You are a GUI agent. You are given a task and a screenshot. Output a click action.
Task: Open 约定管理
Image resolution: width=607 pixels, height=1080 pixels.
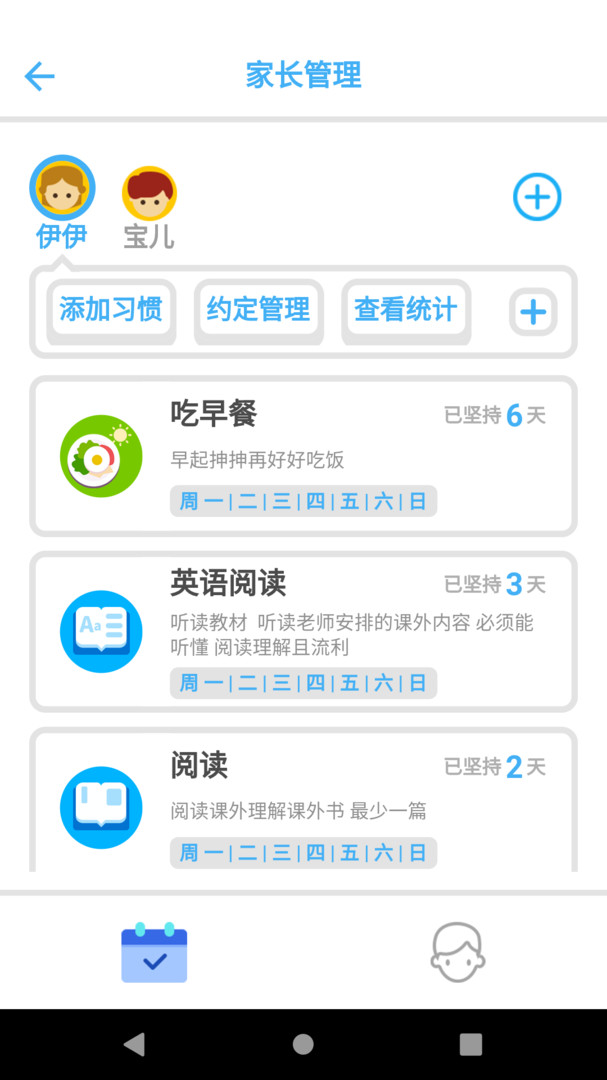pyautogui.click(x=258, y=310)
